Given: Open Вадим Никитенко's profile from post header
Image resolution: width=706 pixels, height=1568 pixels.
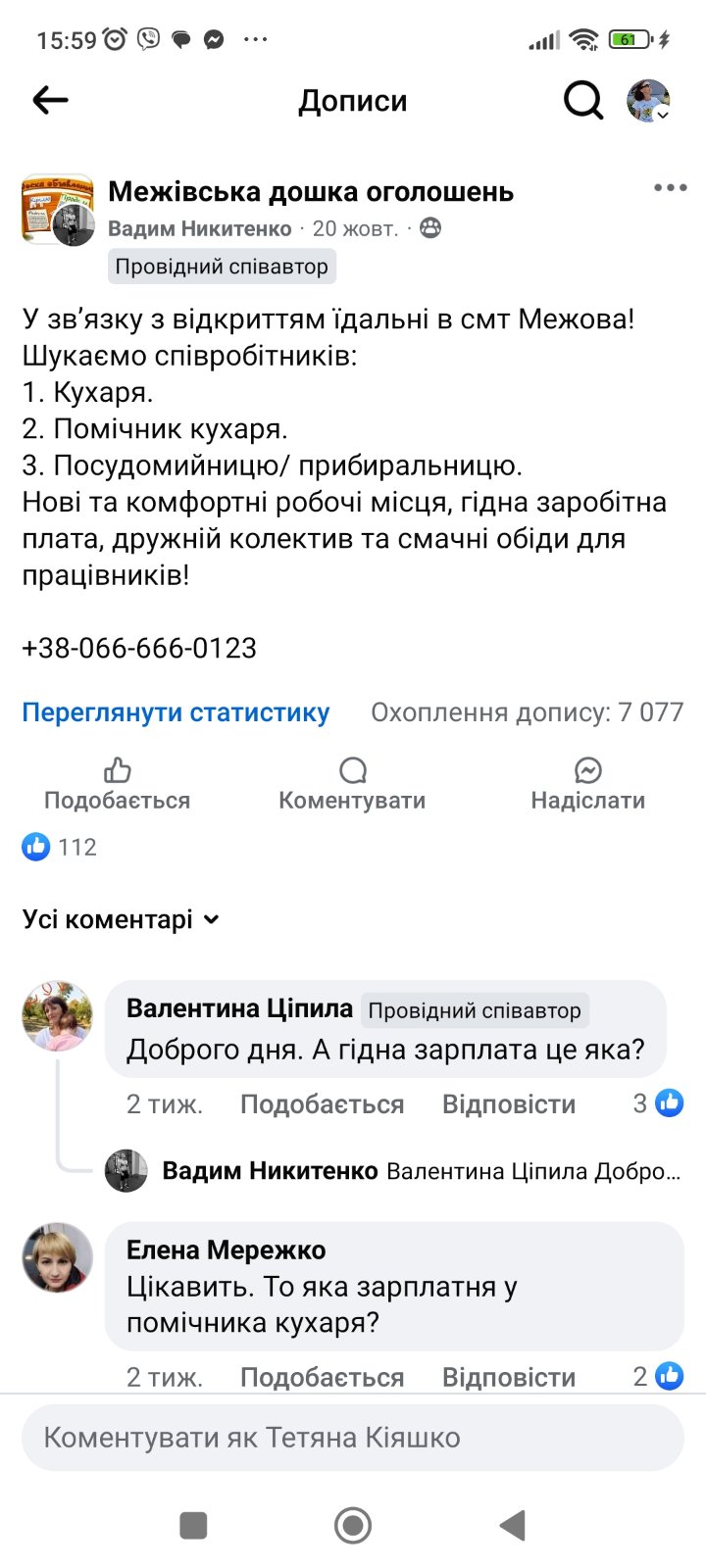Looking at the screenshot, I should coord(200,228).
